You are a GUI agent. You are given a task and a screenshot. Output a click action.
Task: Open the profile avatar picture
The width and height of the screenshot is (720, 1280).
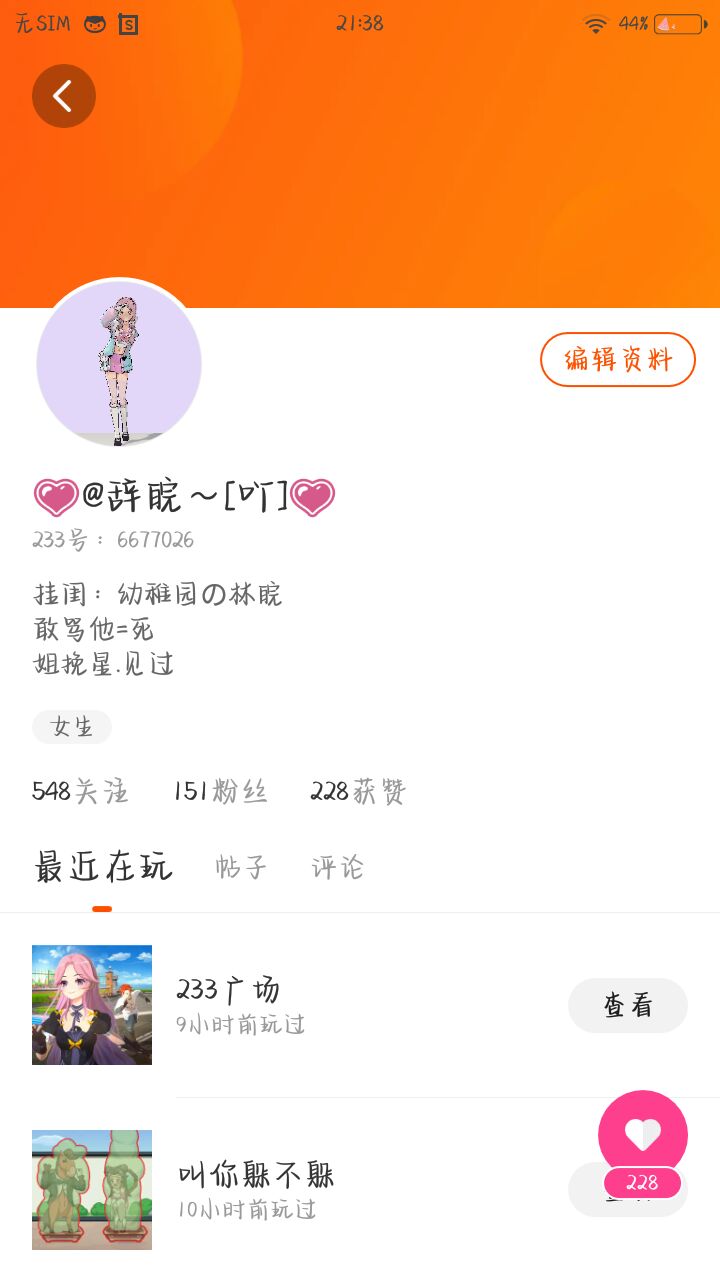pos(119,364)
